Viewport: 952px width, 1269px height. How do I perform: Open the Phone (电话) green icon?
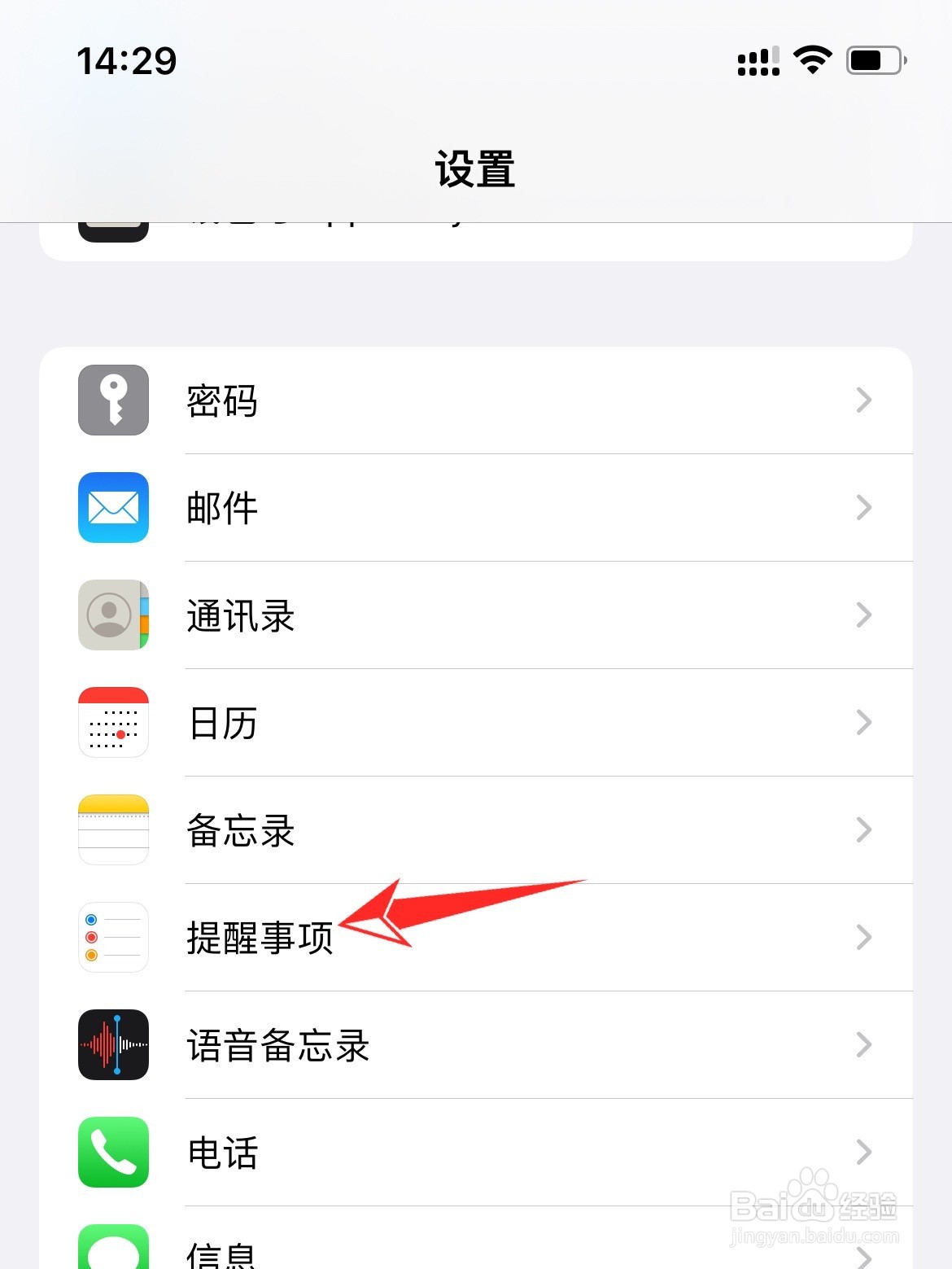[x=113, y=1153]
